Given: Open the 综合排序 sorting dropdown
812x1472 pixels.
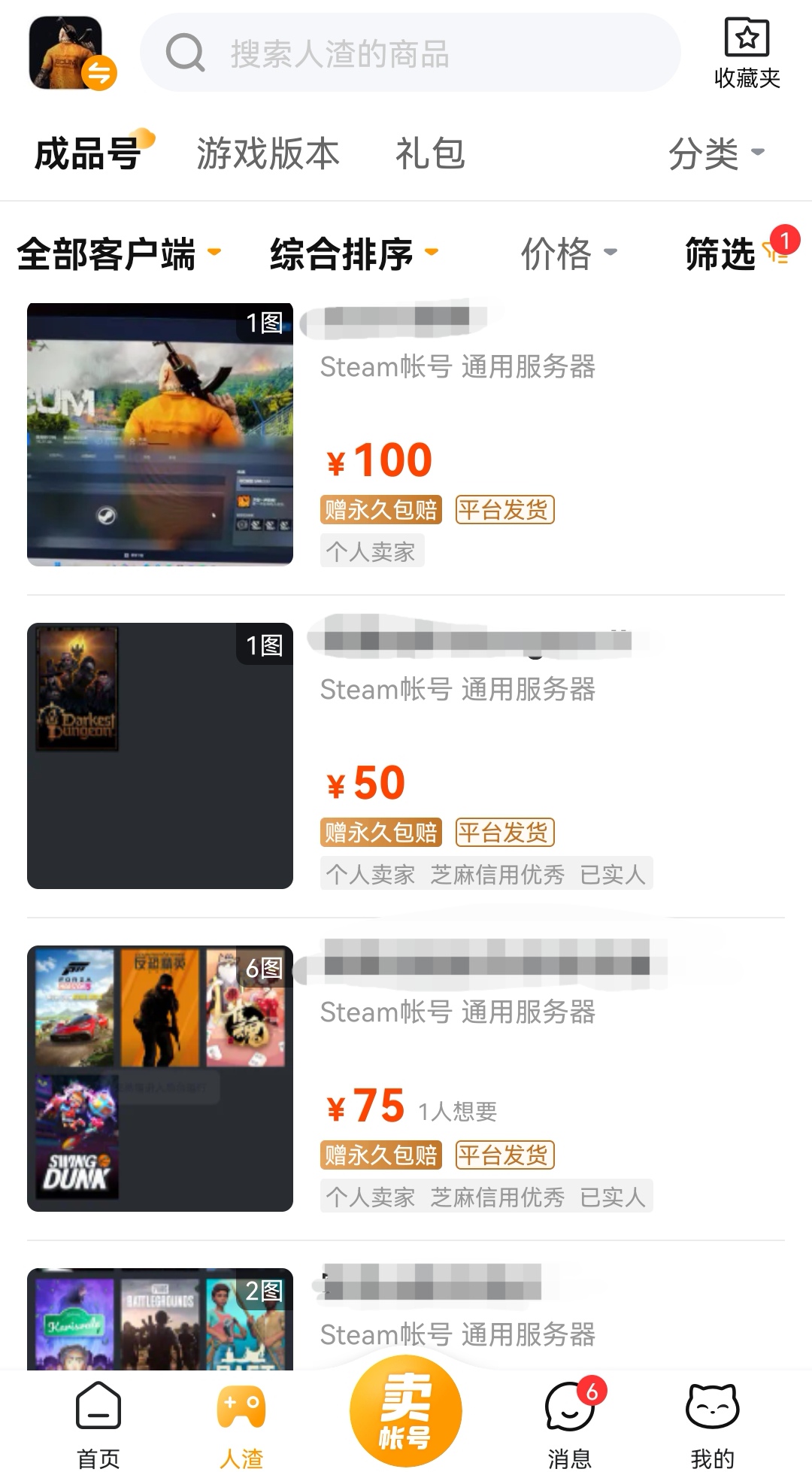Looking at the screenshot, I should (353, 253).
